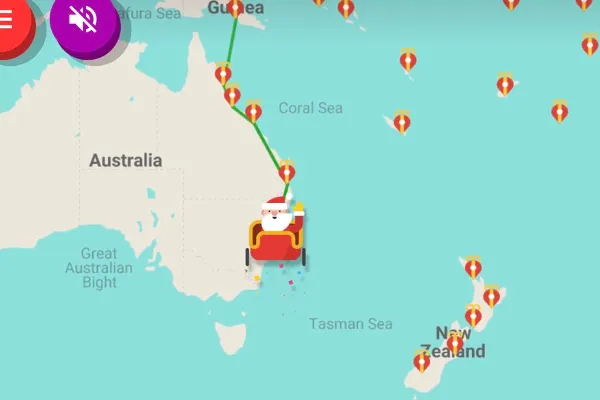This screenshot has width=600, height=400.
Task: Open the gift marker on the Guinea label
Action: click(x=234, y=8)
